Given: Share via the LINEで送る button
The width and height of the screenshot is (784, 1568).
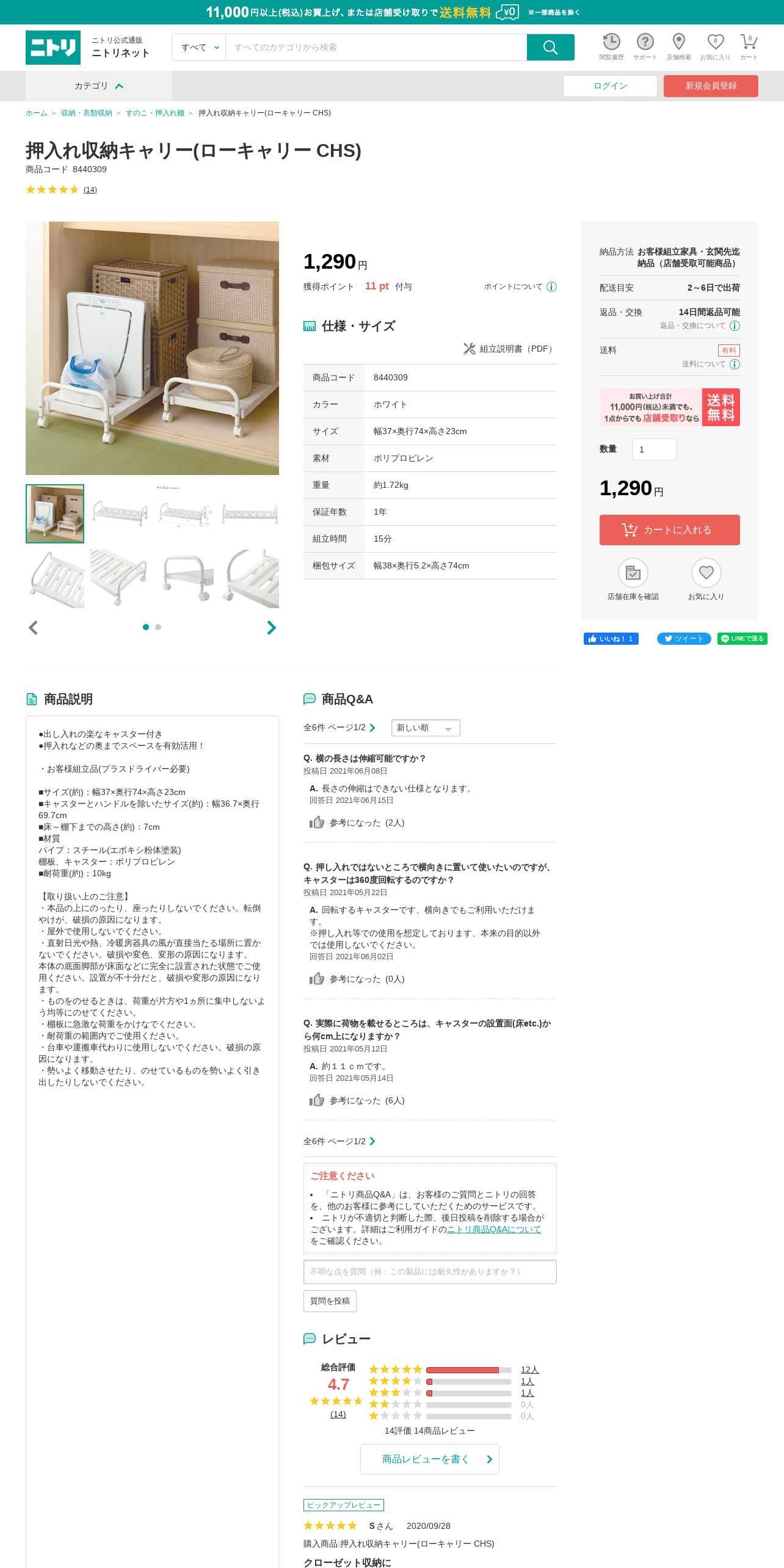Looking at the screenshot, I should click(x=742, y=639).
